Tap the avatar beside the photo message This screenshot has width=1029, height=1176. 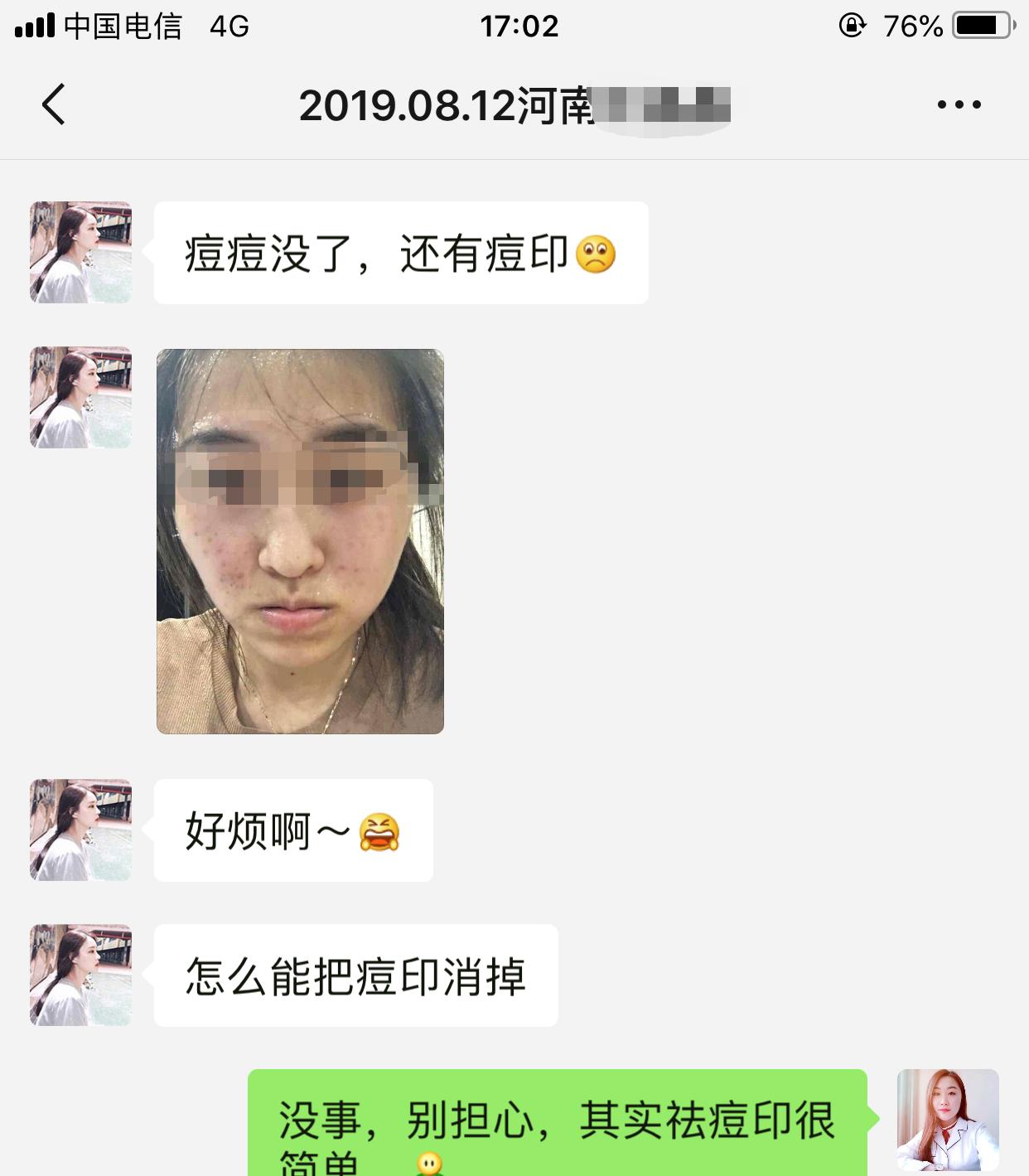coord(80,396)
